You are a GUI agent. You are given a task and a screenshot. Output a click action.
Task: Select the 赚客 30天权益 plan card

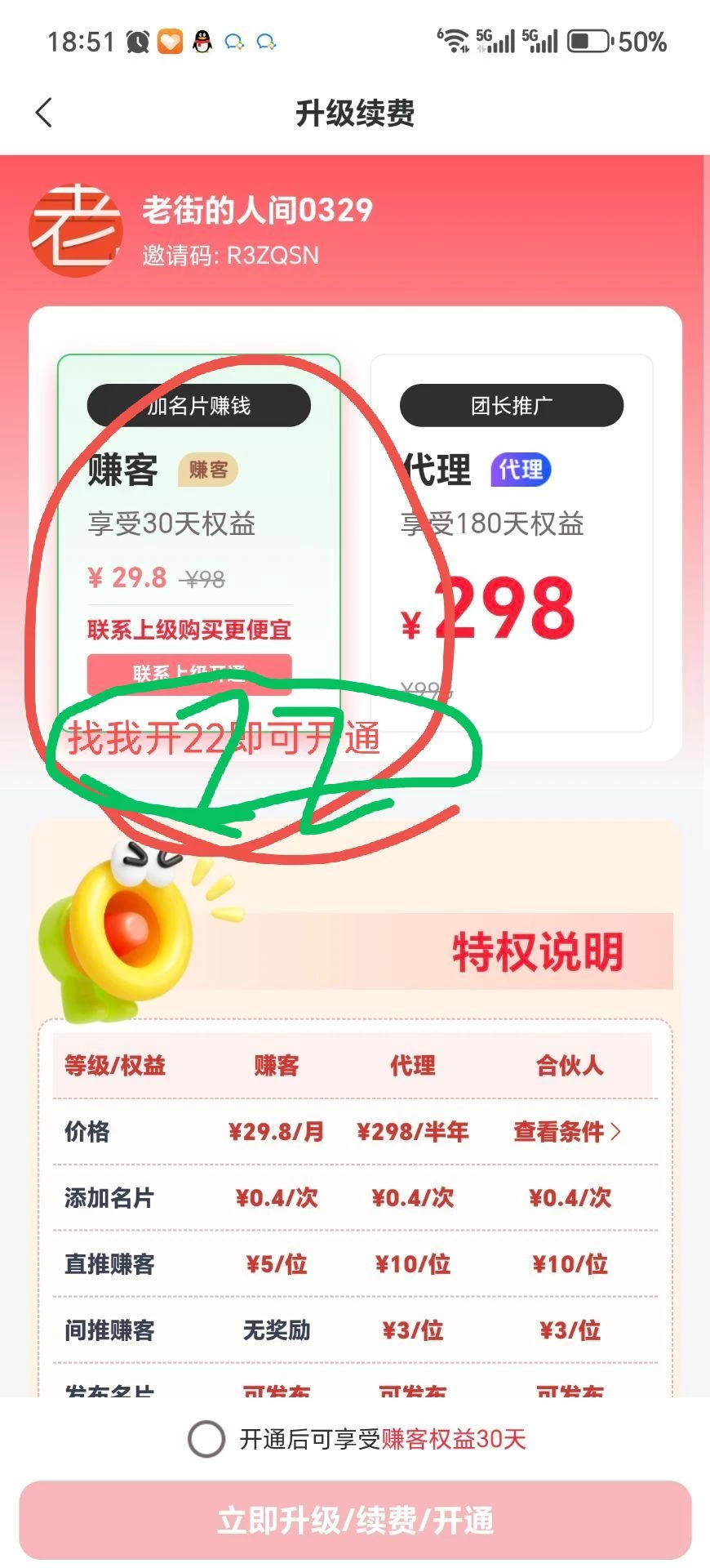[198, 523]
